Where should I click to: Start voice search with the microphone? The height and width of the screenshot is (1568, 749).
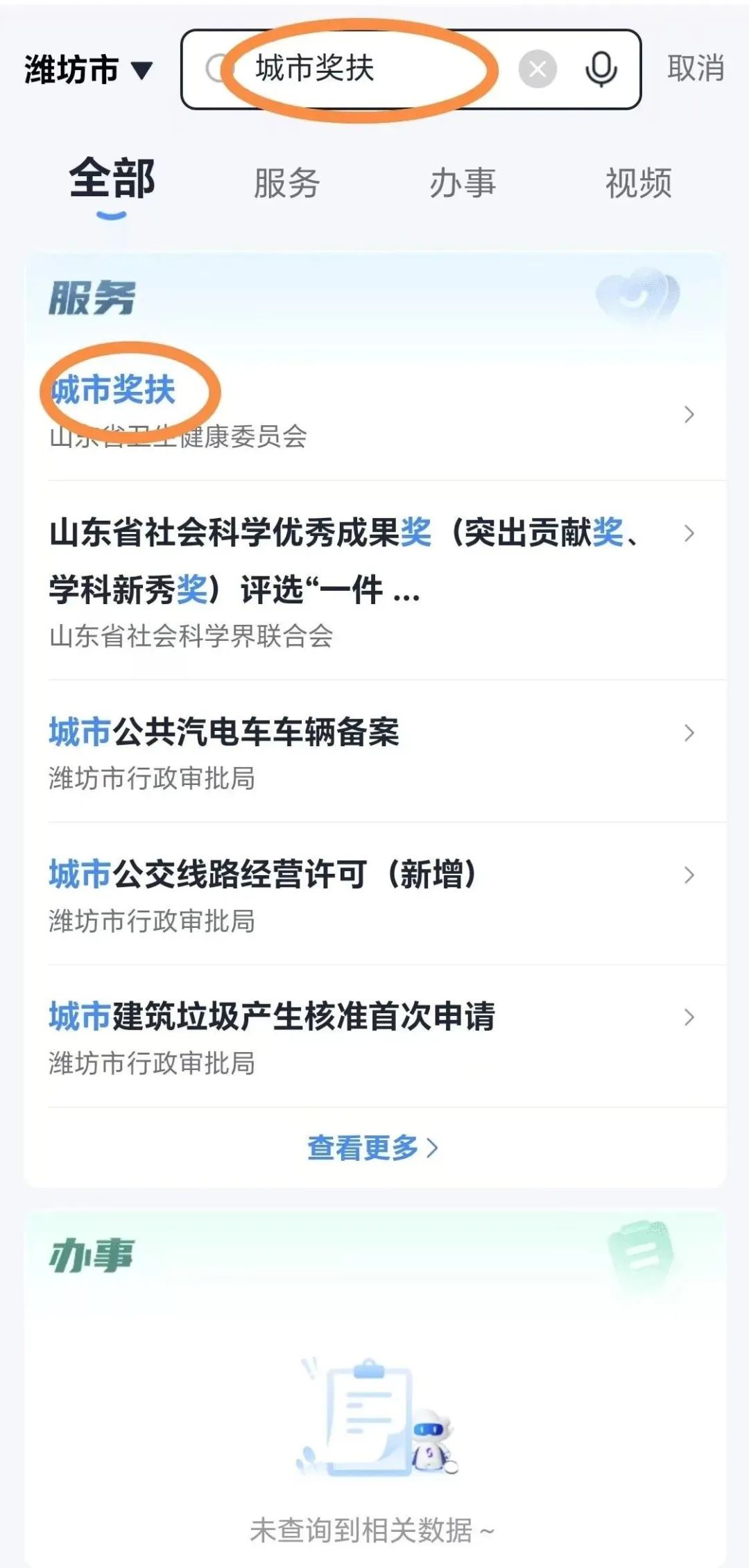(x=601, y=69)
